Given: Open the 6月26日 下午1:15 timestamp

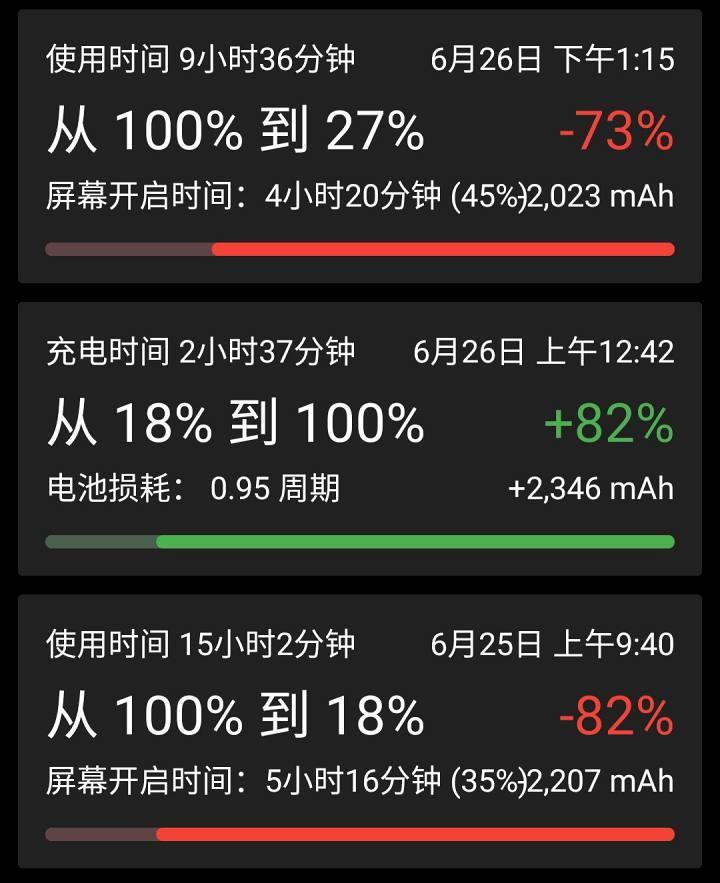Looking at the screenshot, I should [553, 58].
